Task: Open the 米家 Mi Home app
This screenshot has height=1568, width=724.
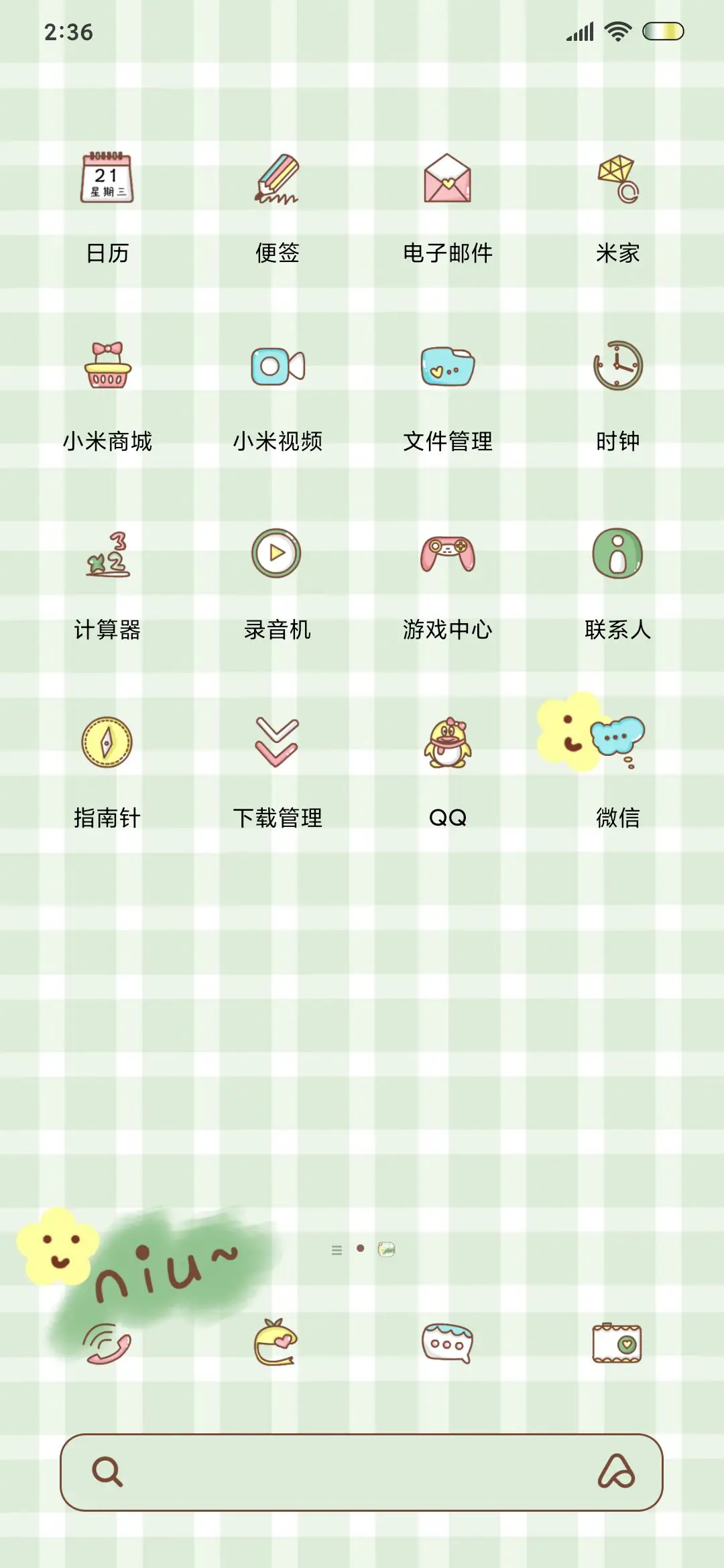Action: click(x=618, y=180)
